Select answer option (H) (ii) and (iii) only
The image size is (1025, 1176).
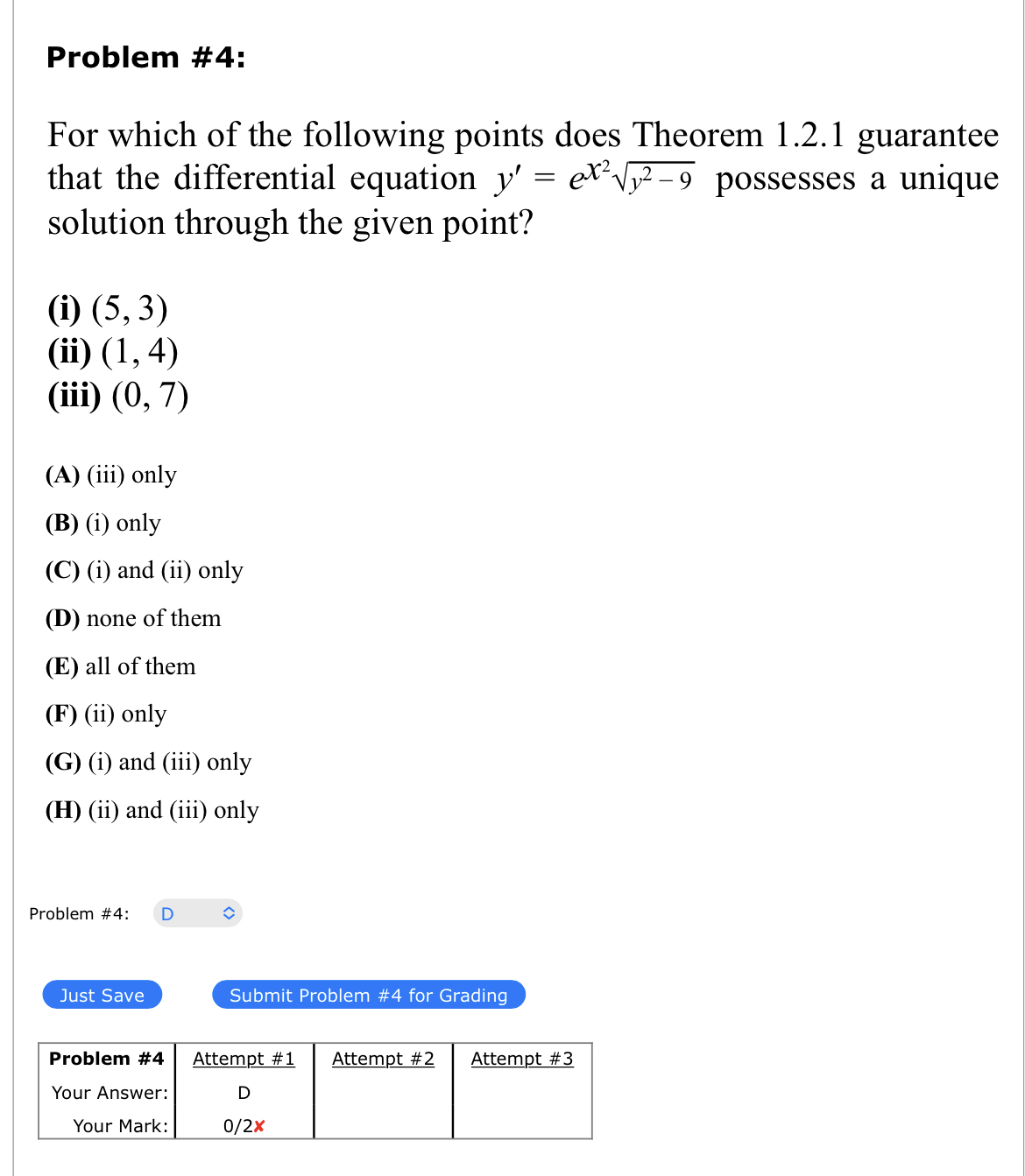click(151, 810)
